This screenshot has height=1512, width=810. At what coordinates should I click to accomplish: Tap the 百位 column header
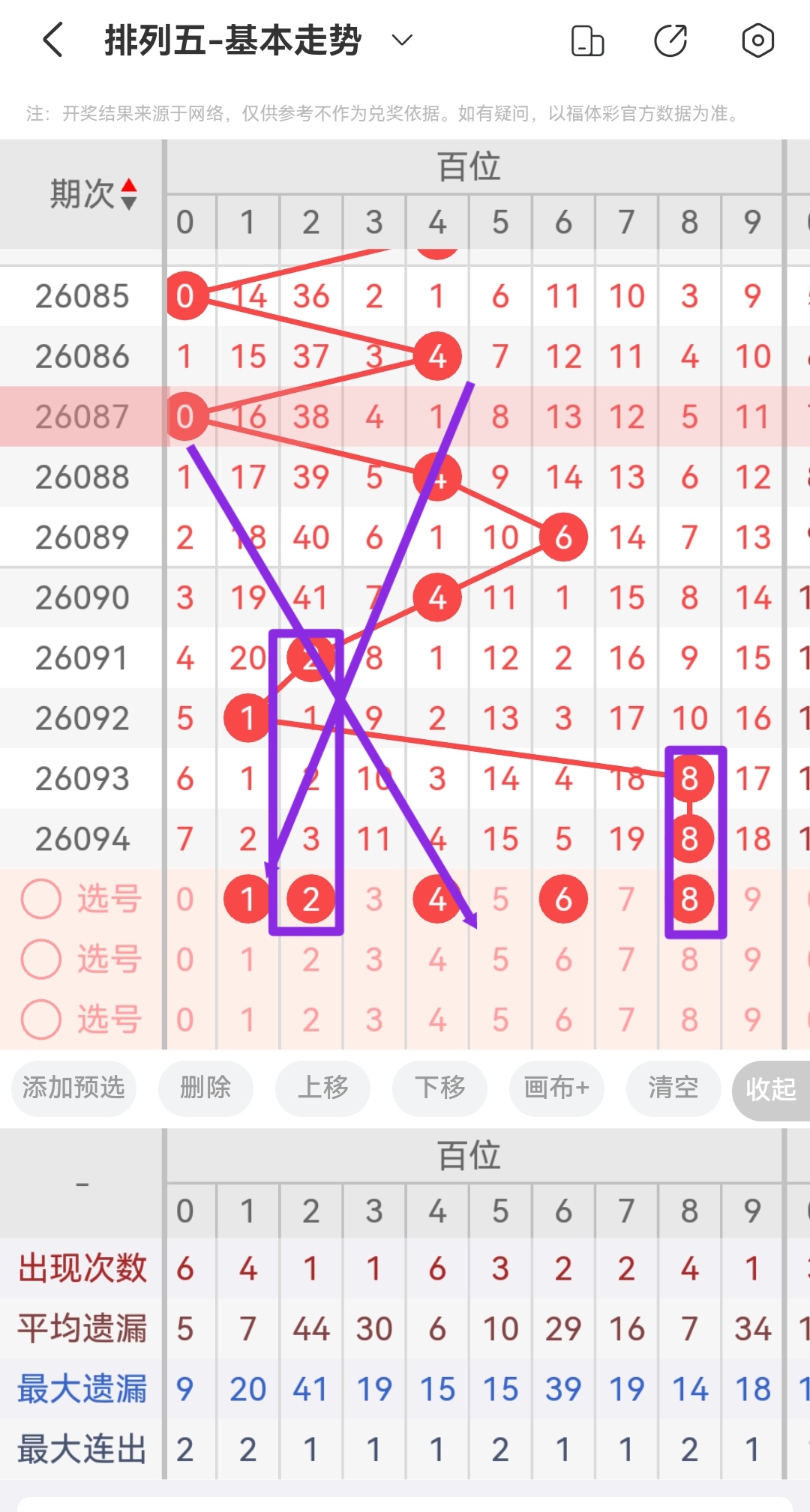coord(469,166)
